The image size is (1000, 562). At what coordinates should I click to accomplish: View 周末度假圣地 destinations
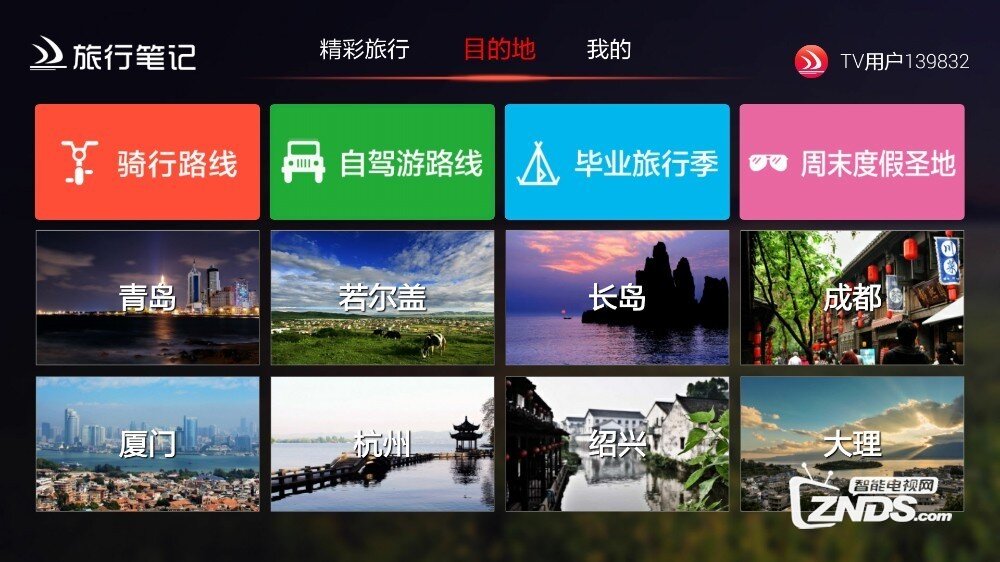click(852, 162)
